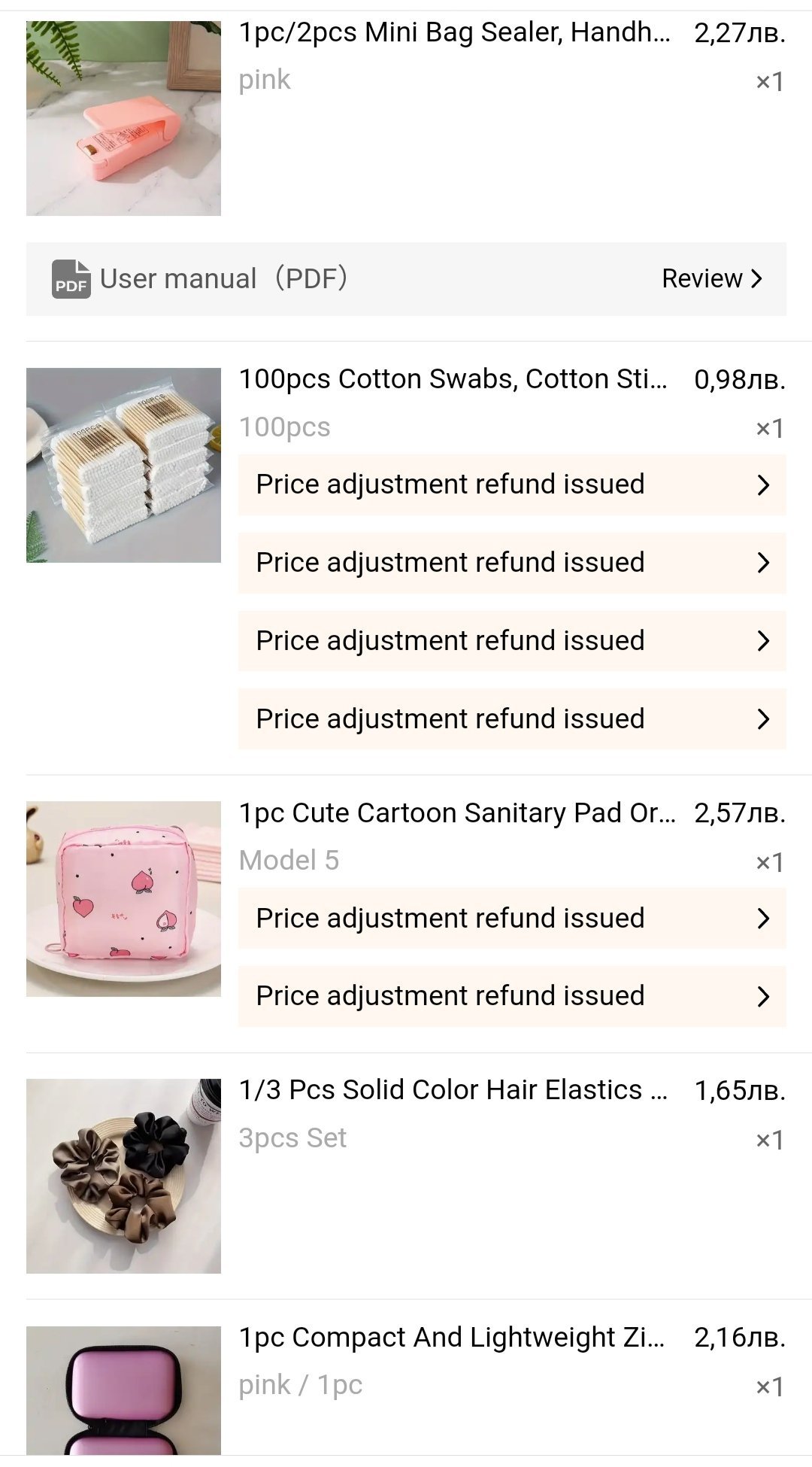
Task: View first price adjustment refund under Cotton Swabs
Action: click(x=512, y=484)
